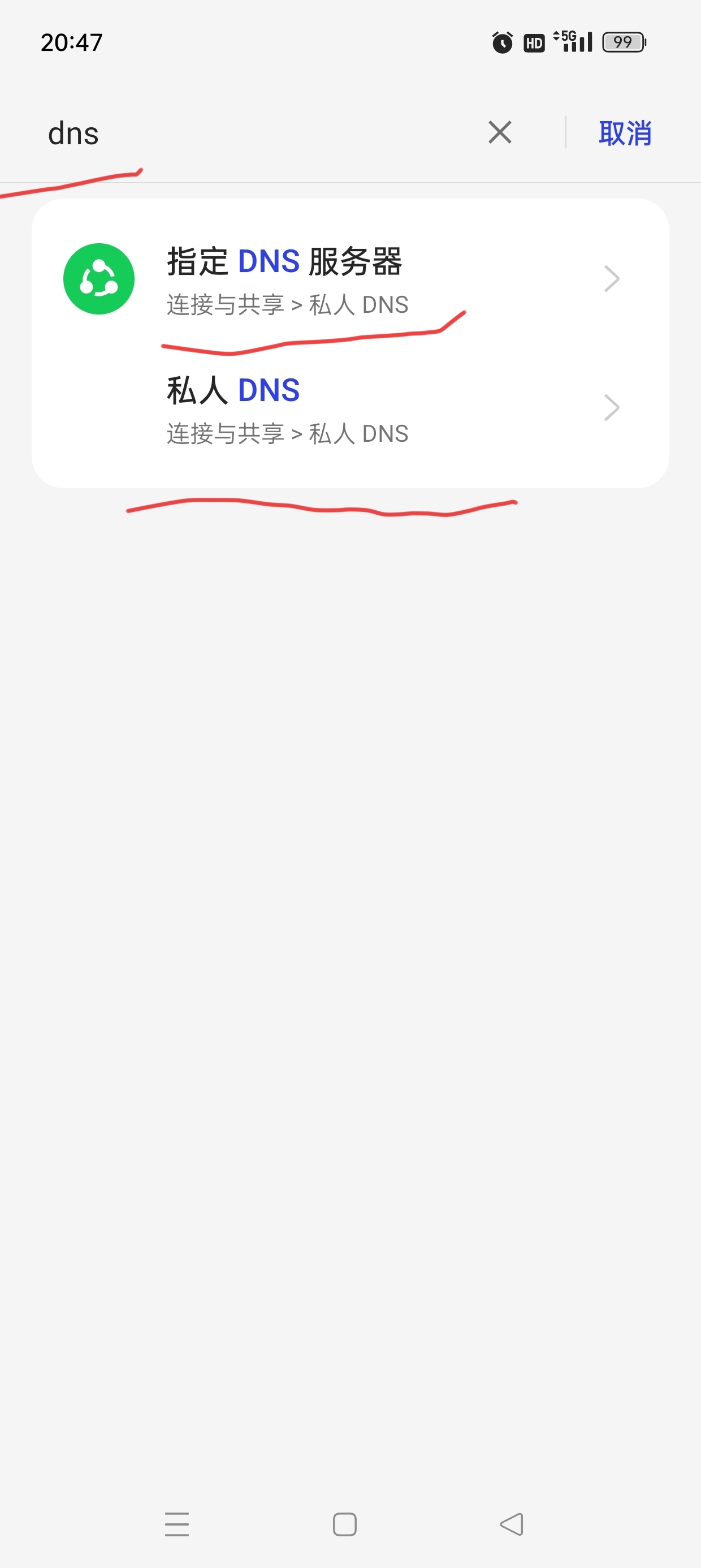Open 指定 DNS 服务器 via its chevron
The height and width of the screenshot is (1568, 701).
point(611,278)
